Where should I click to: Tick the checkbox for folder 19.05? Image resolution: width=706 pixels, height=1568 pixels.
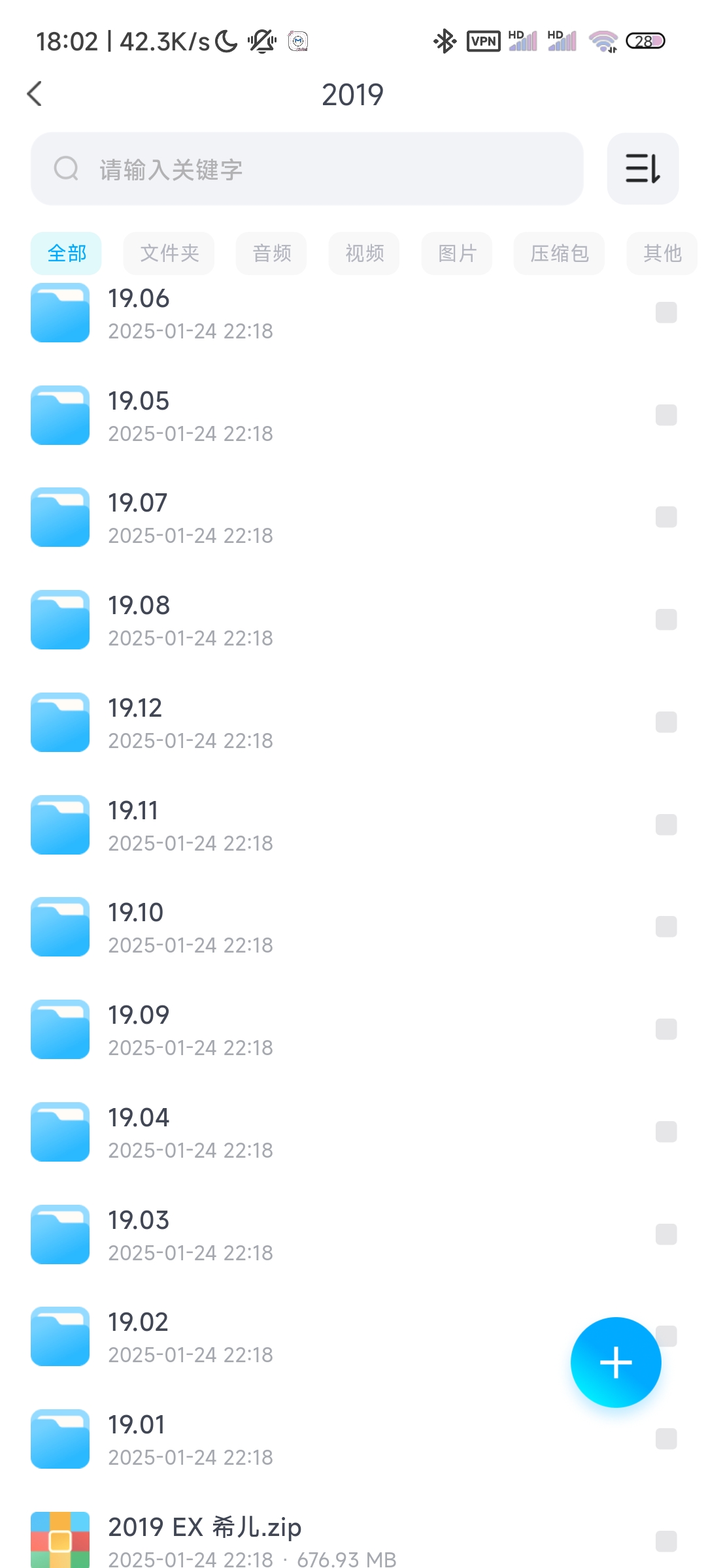click(x=665, y=416)
